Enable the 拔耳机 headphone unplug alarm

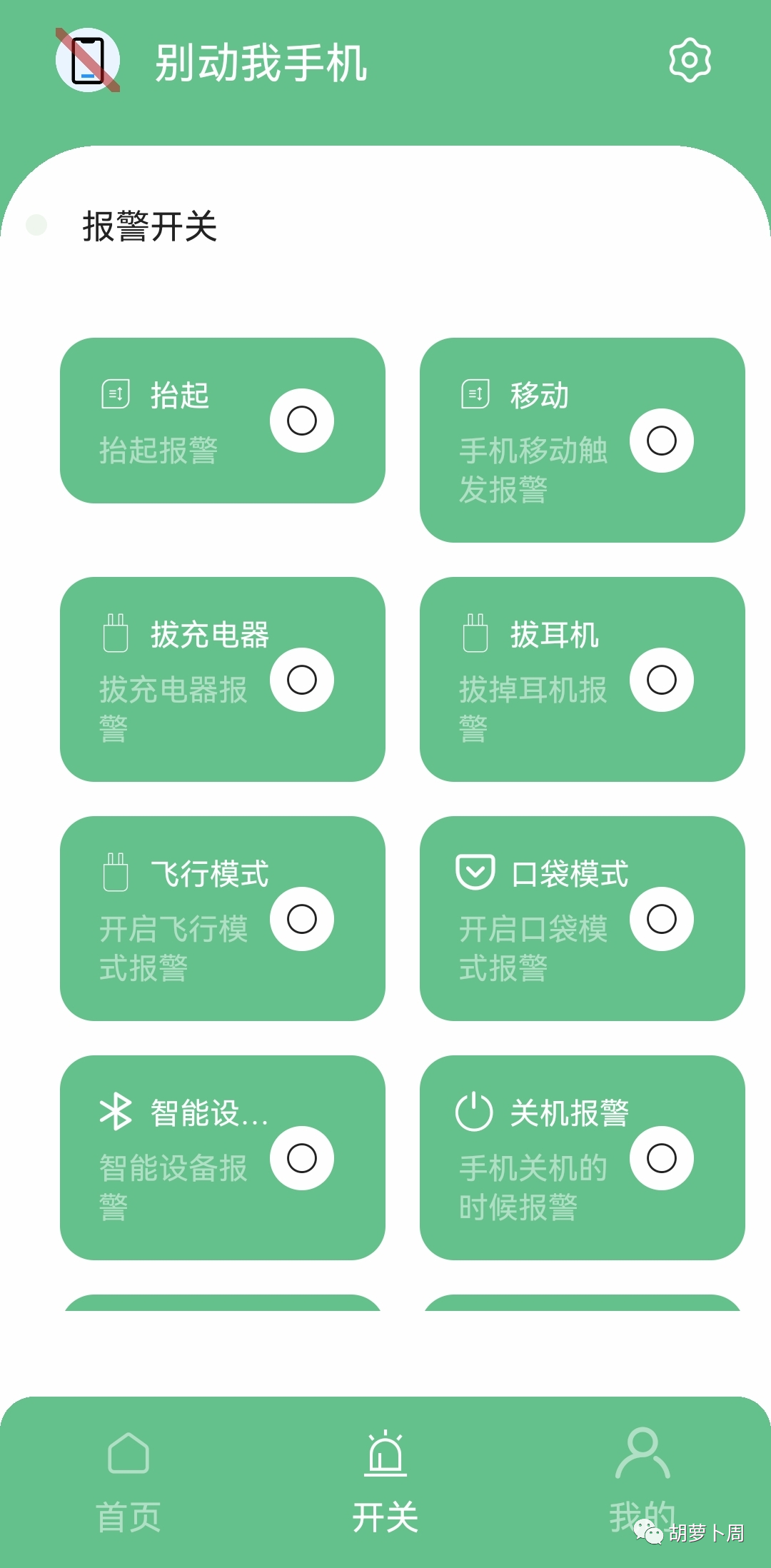point(662,680)
